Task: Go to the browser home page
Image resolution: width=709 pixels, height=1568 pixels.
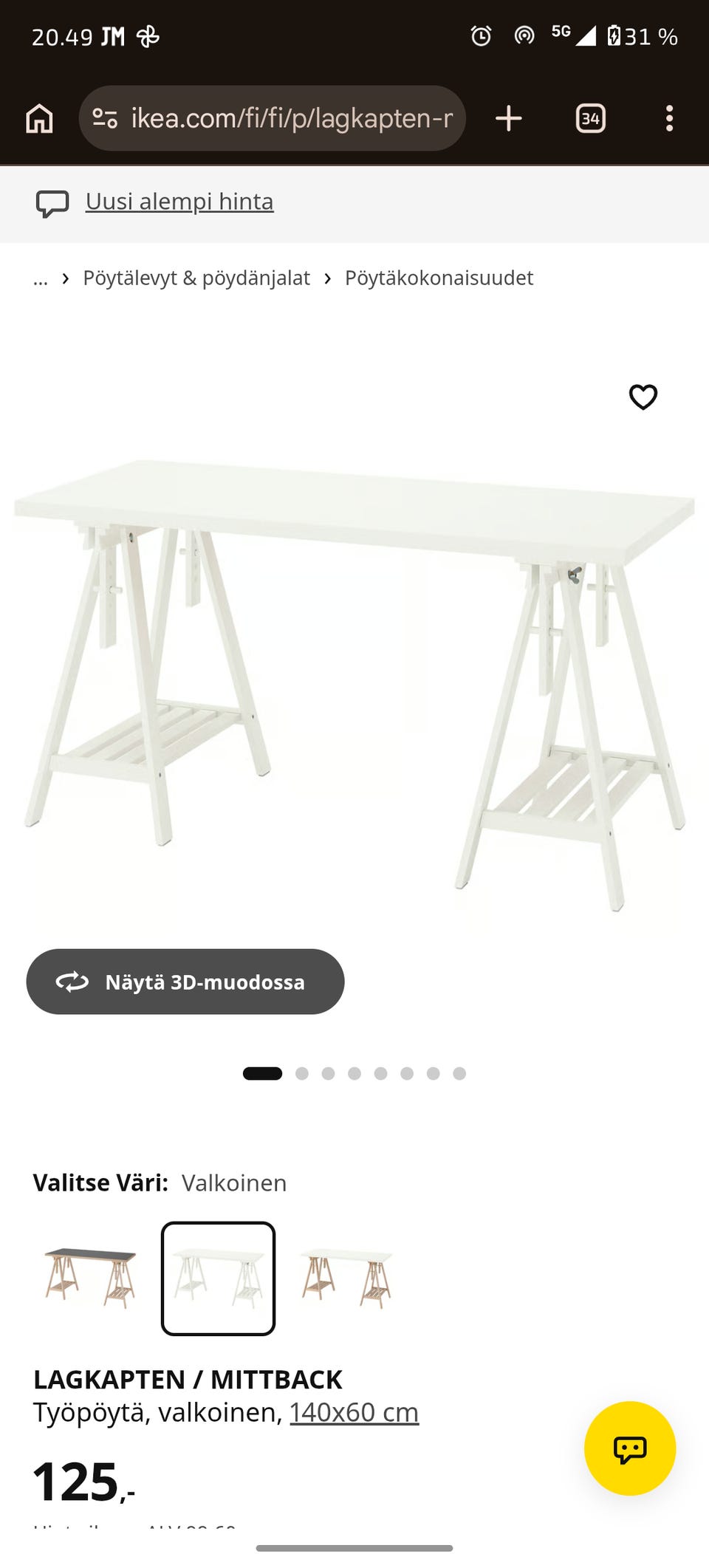Action: (40, 118)
